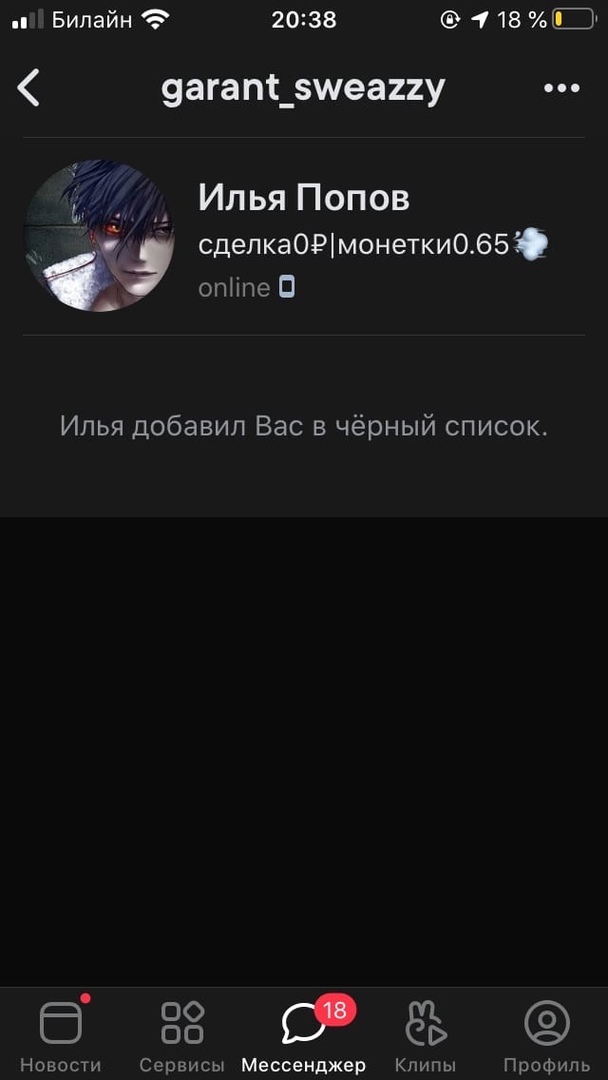Switch to the Новости tab

click(x=60, y=1035)
